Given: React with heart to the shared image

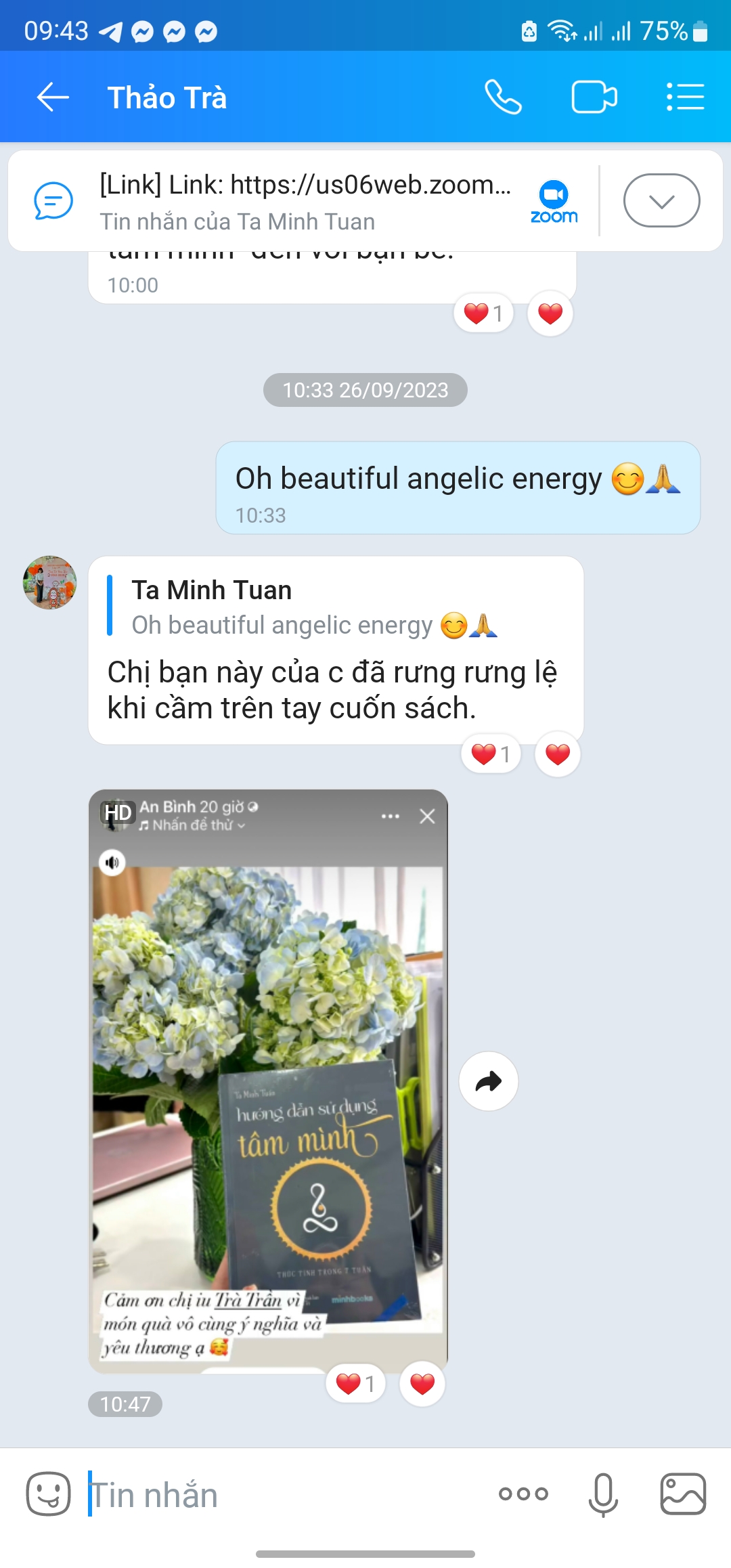Looking at the screenshot, I should point(422,1384).
